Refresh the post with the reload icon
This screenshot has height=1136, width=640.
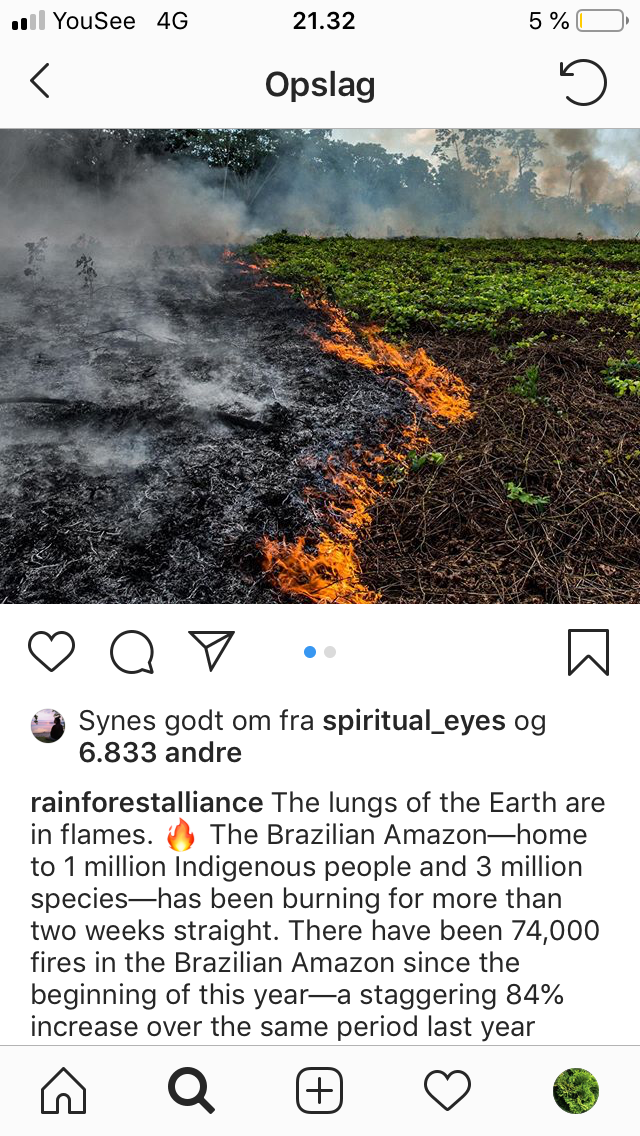(584, 83)
